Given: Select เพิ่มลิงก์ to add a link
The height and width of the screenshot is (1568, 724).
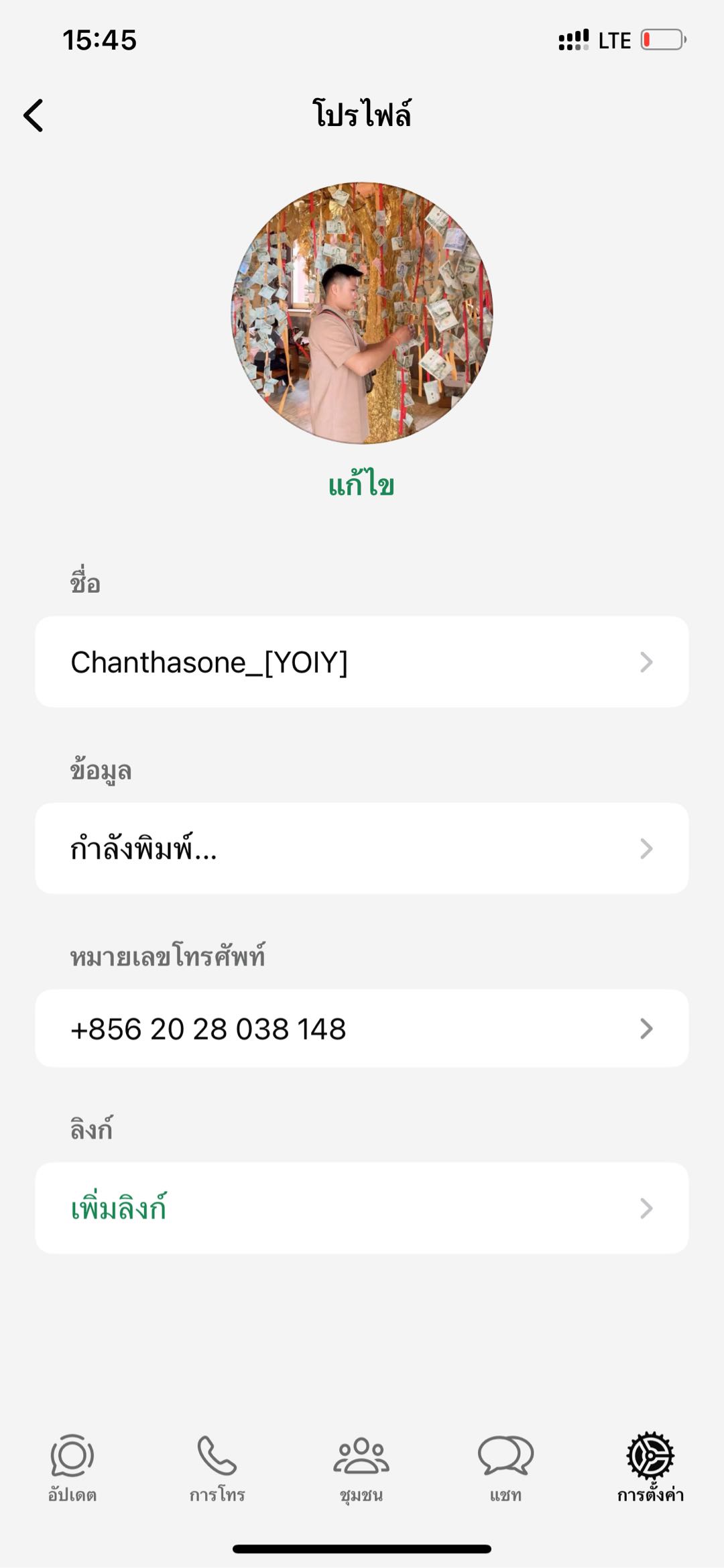Looking at the screenshot, I should click(x=361, y=1208).
